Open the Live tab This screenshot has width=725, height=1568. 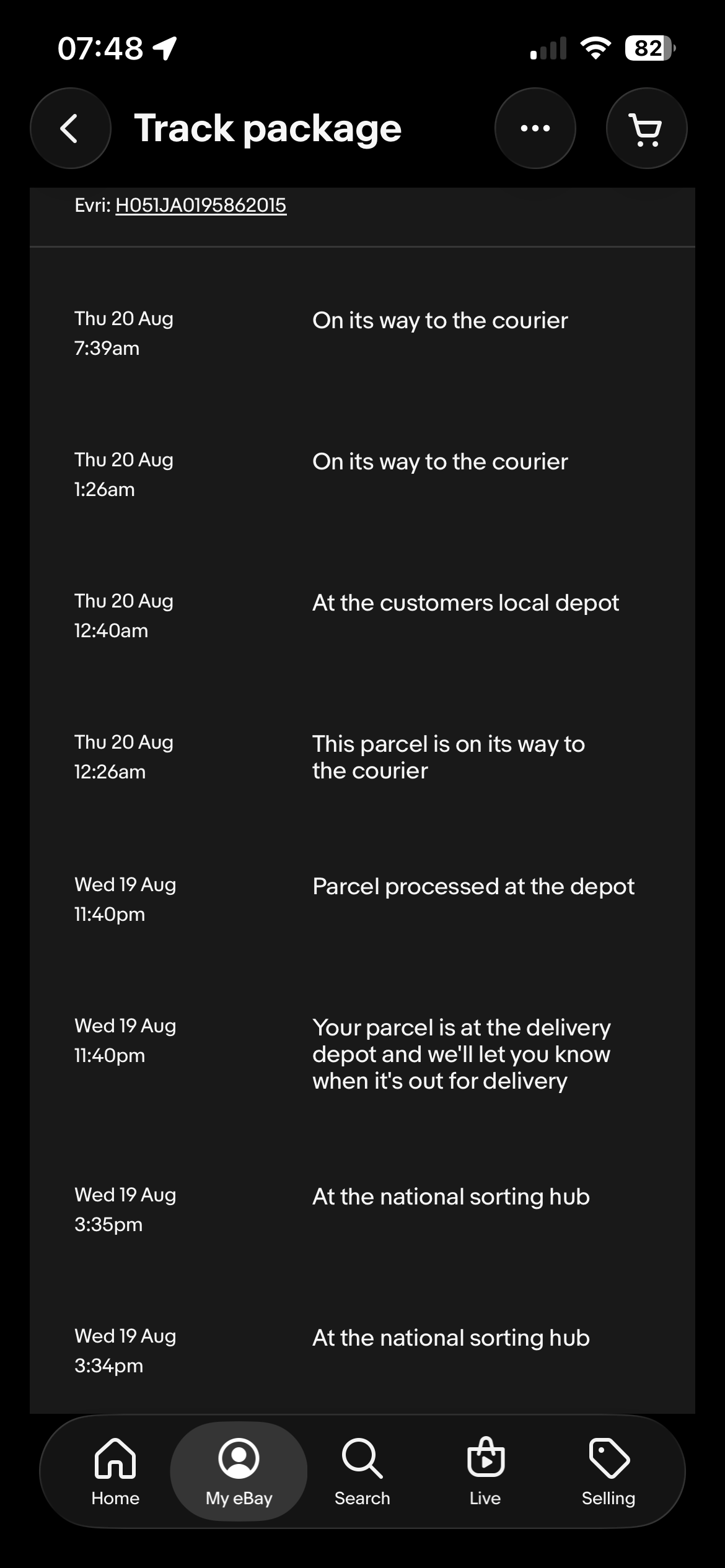point(485,1472)
